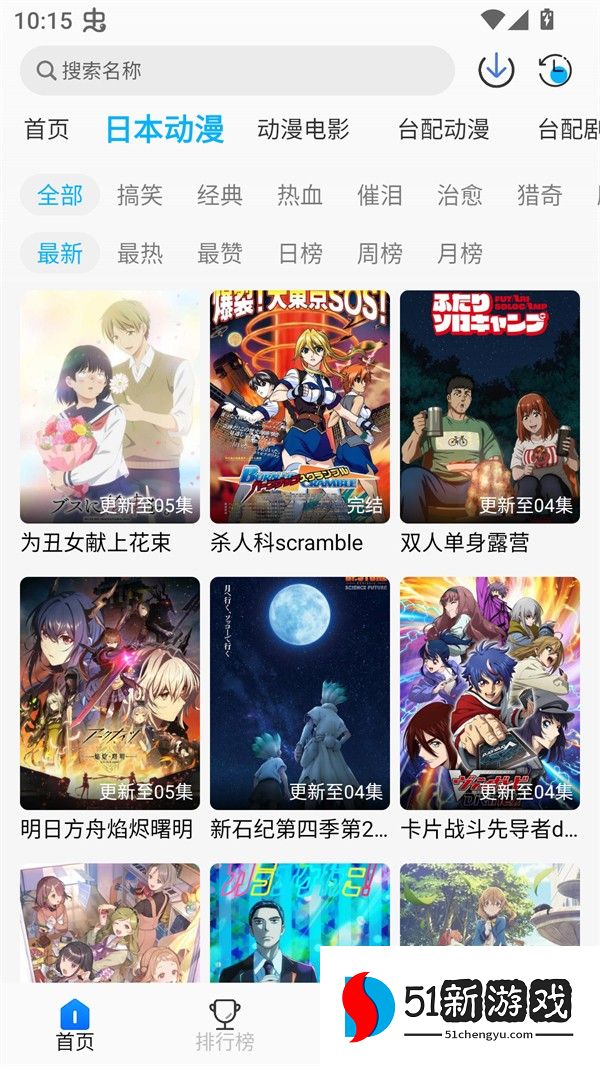The height and width of the screenshot is (1066, 600).
Task: Select the 治愈 genre chip
Action: [460, 195]
